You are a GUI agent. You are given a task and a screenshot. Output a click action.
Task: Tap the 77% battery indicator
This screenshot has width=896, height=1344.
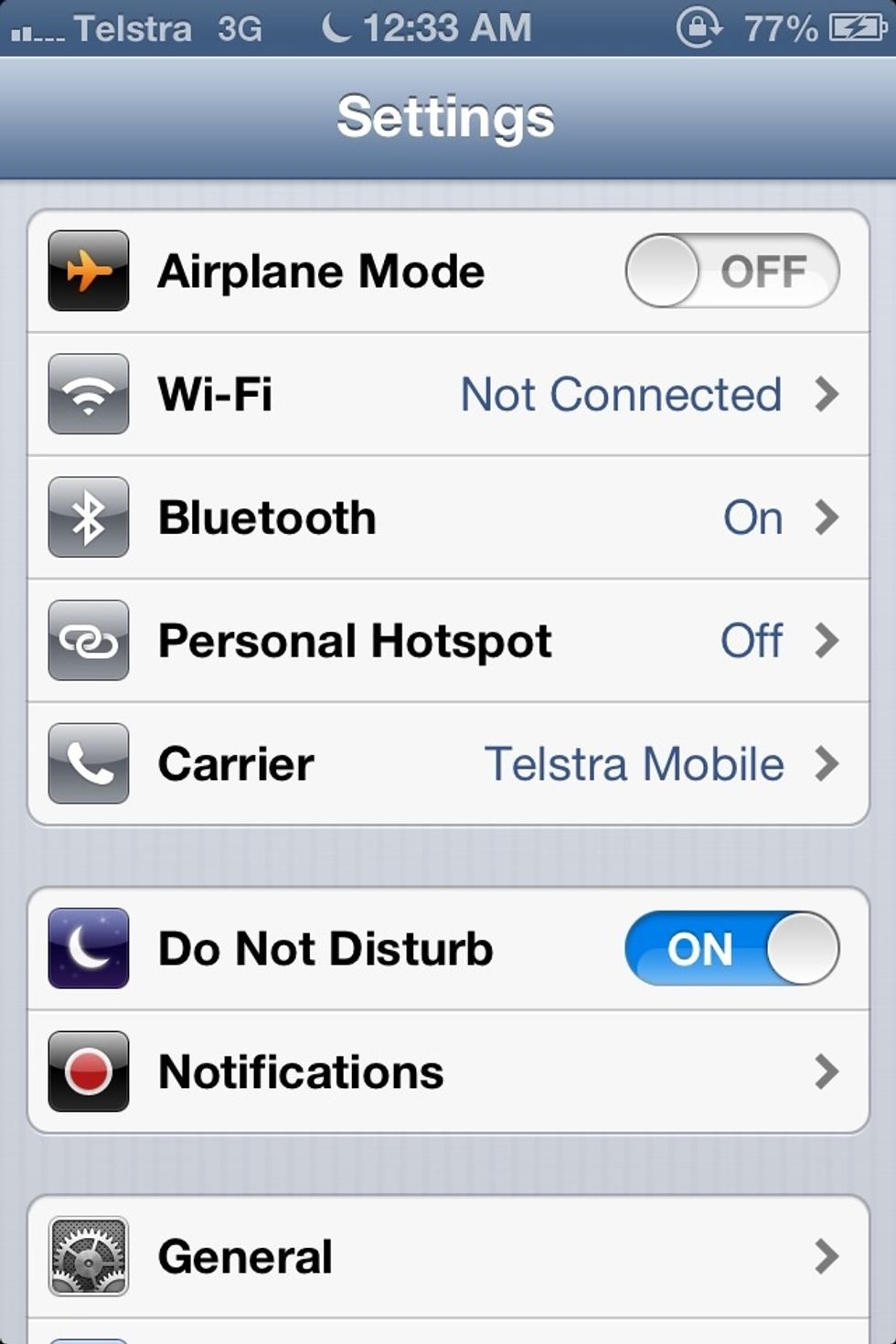(786, 27)
